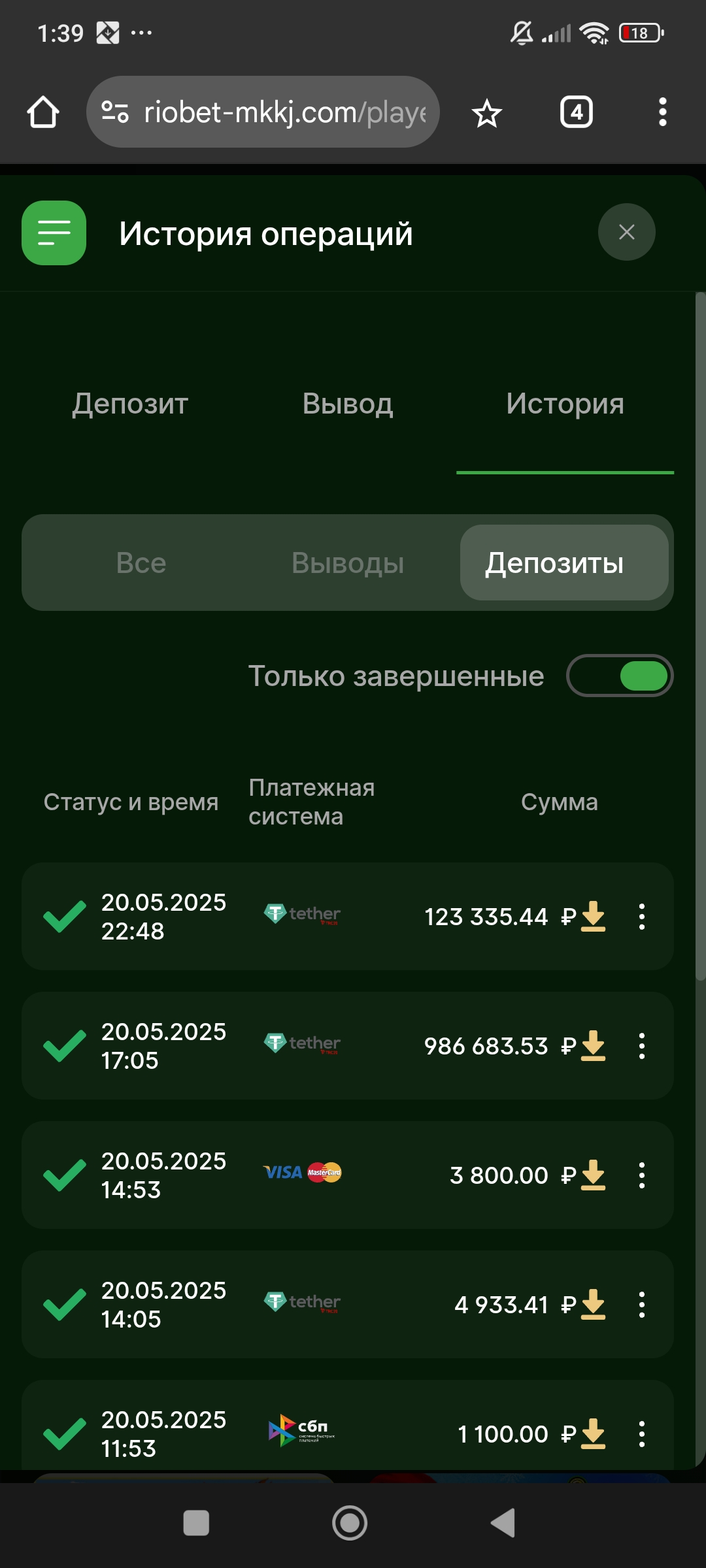
Task: Open the browser overflow menu
Action: [662, 112]
